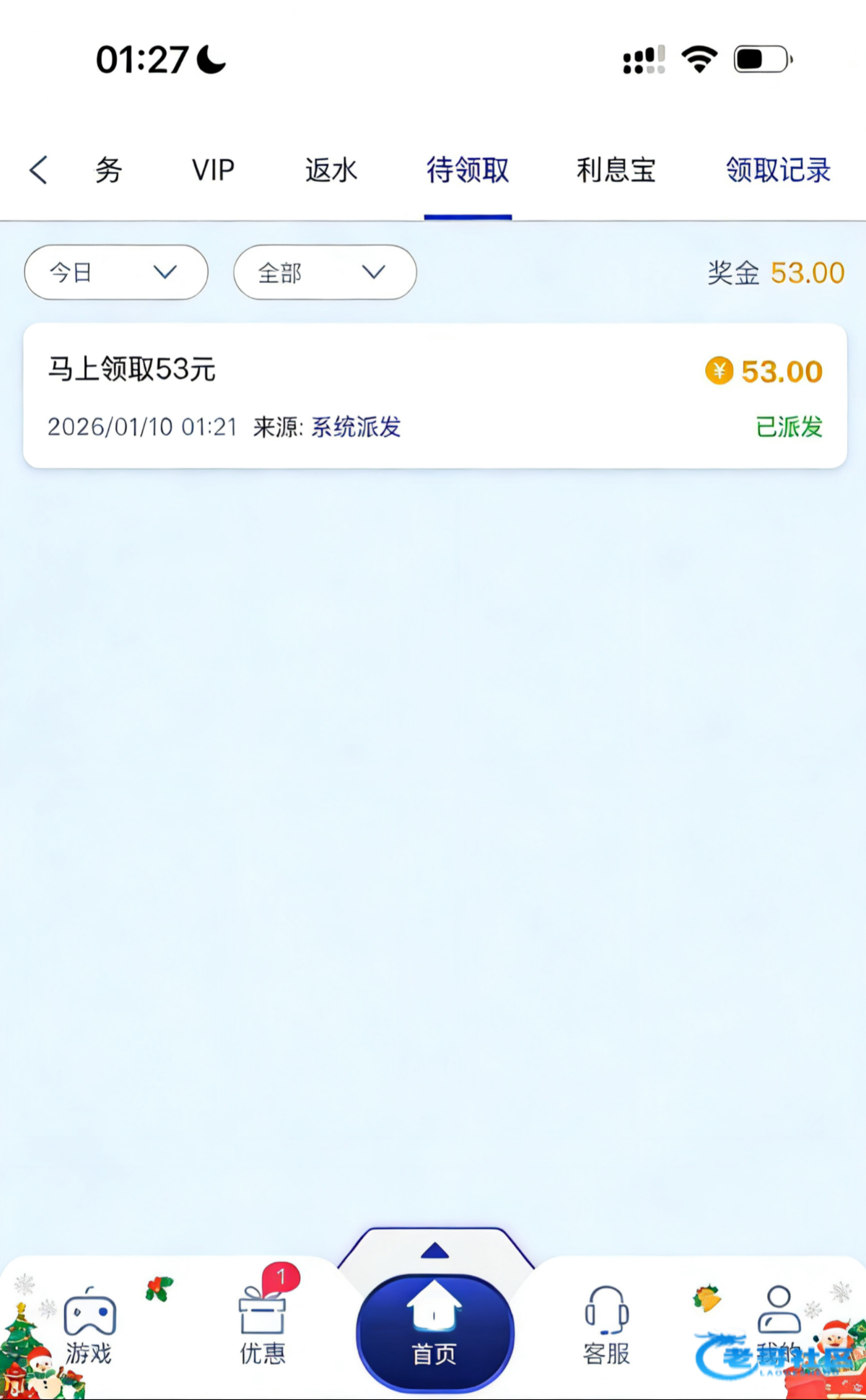Open the 马上领取53元 reward card

click(434, 396)
